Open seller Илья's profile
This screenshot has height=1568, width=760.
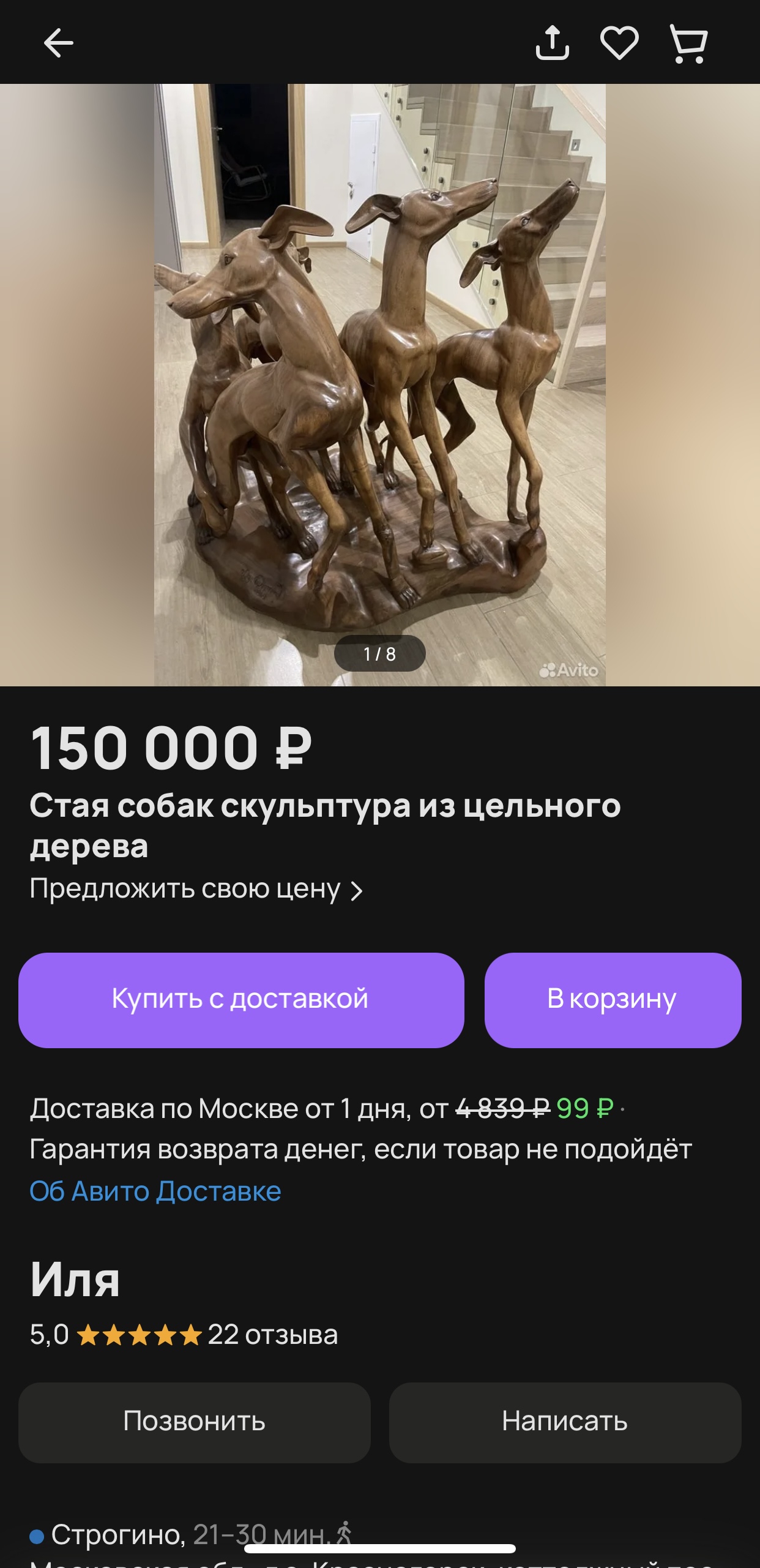pos(75,1280)
